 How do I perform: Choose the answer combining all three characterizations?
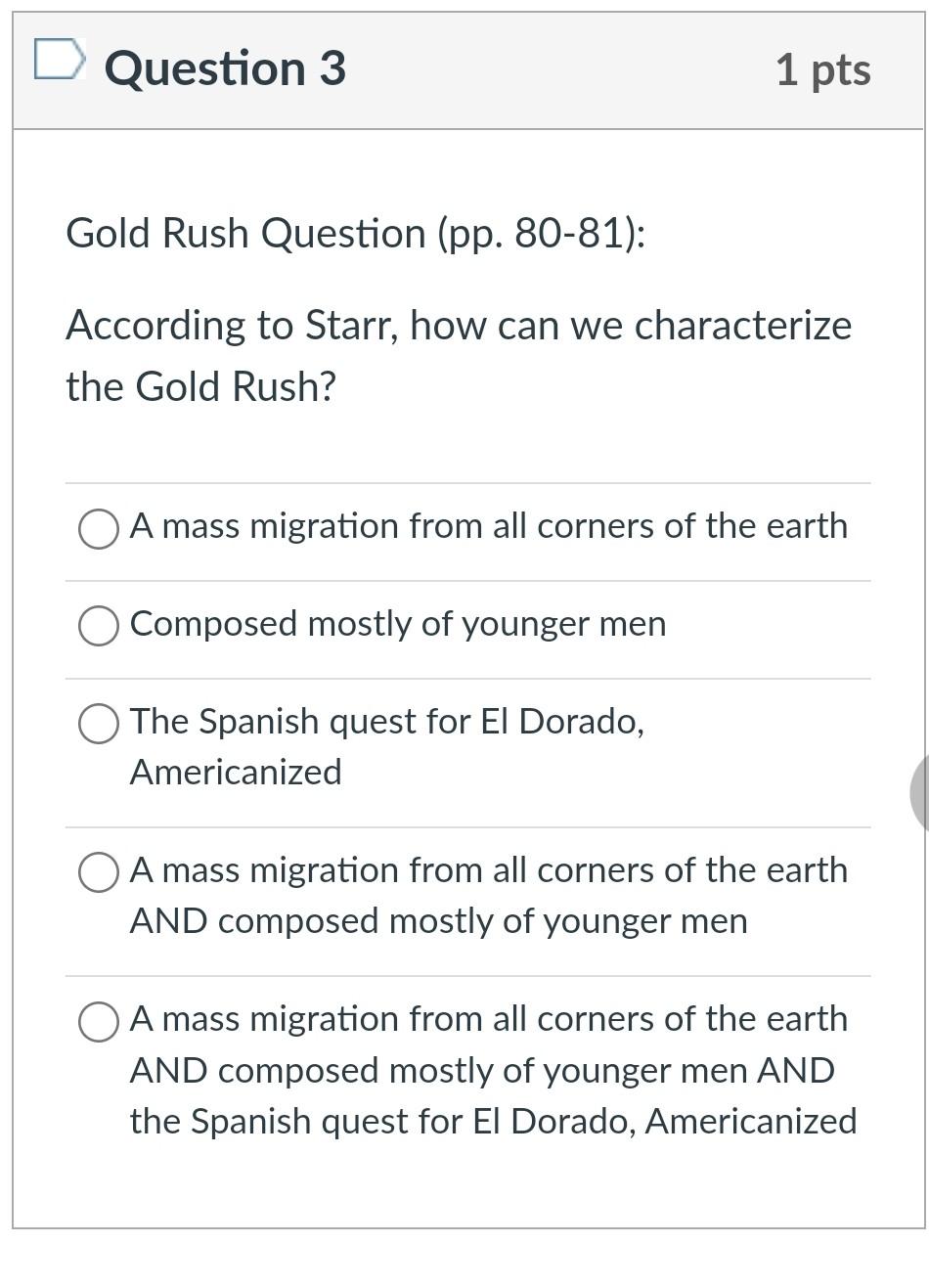[99, 1022]
